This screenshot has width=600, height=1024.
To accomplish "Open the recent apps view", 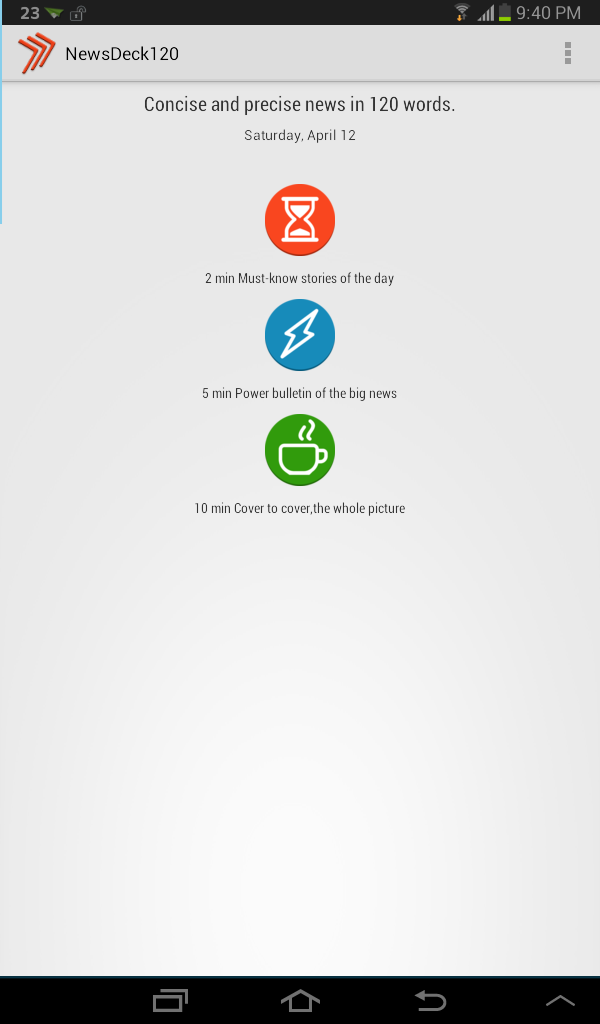I will click(x=170, y=1000).
